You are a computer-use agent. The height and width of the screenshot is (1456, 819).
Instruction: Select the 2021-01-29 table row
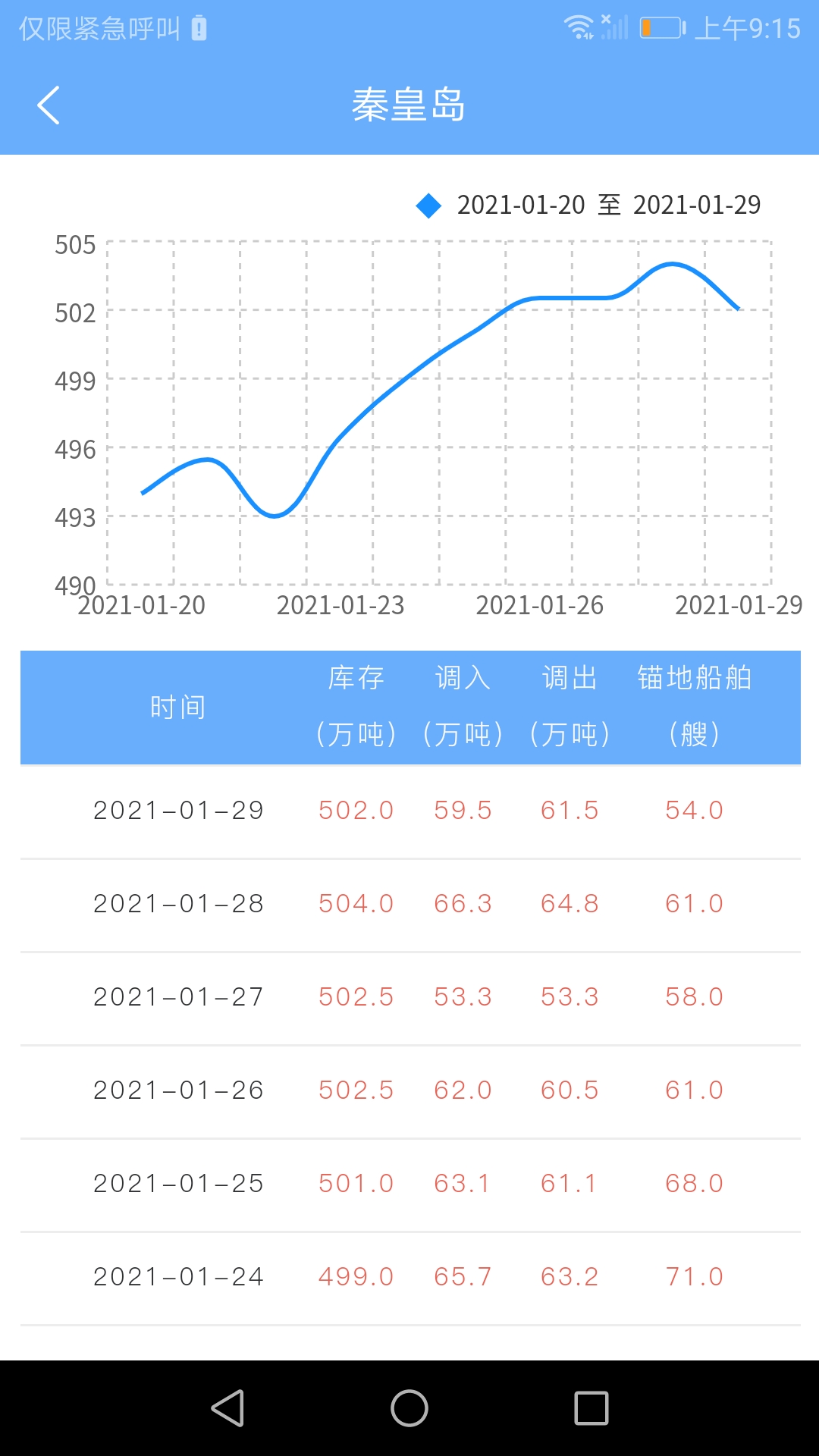409,809
